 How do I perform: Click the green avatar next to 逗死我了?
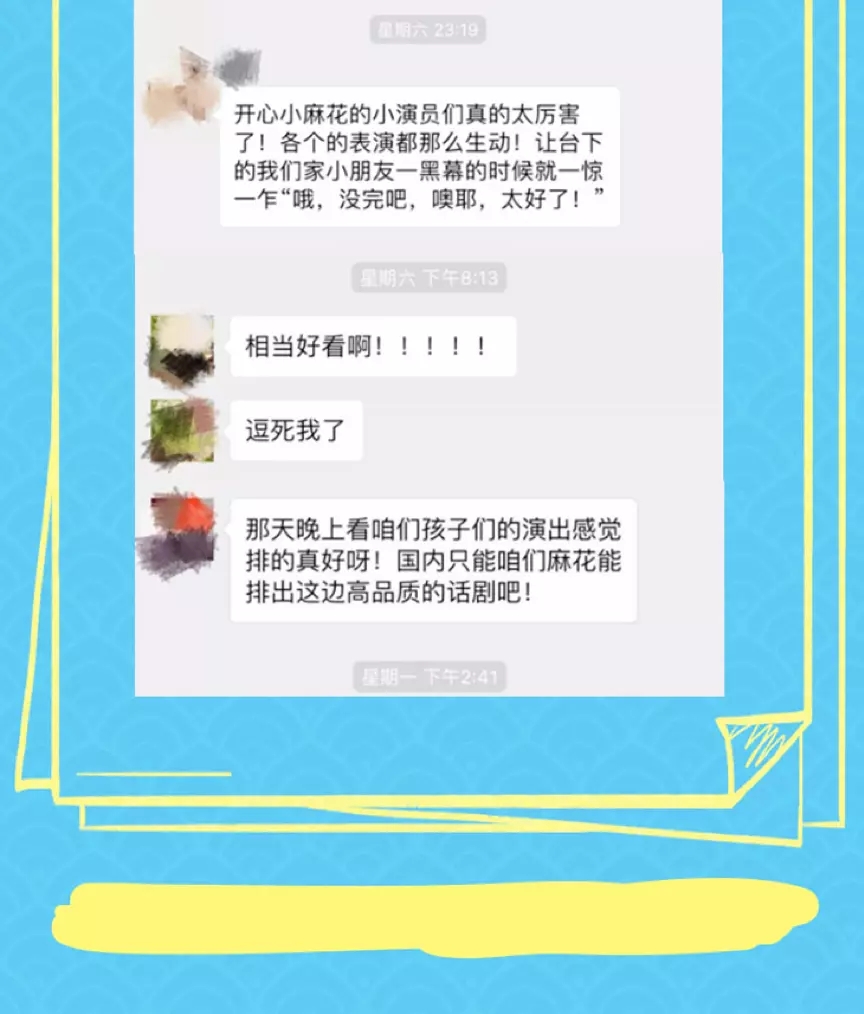[182, 432]
